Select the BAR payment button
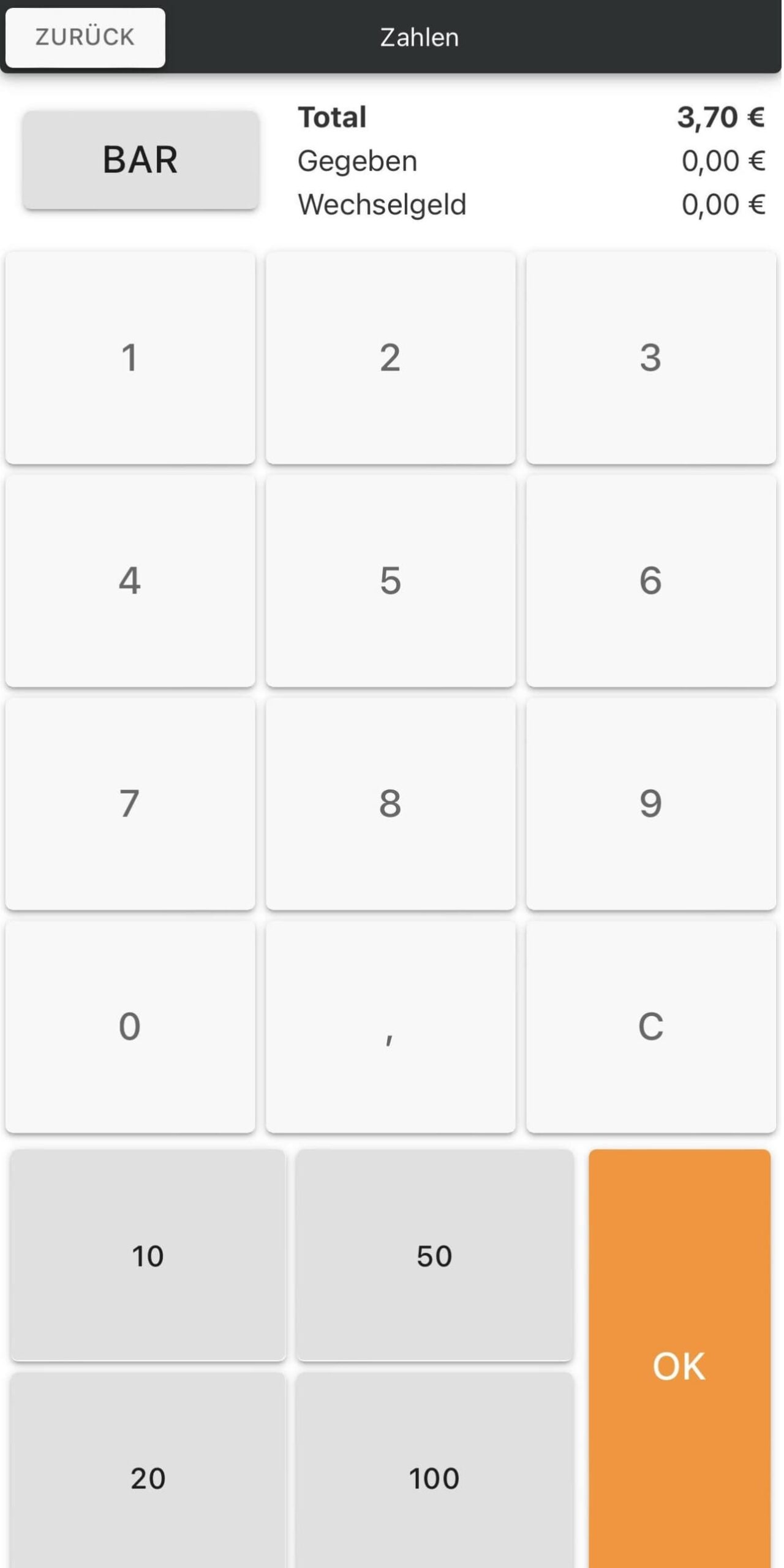 (x=140, y=160)
